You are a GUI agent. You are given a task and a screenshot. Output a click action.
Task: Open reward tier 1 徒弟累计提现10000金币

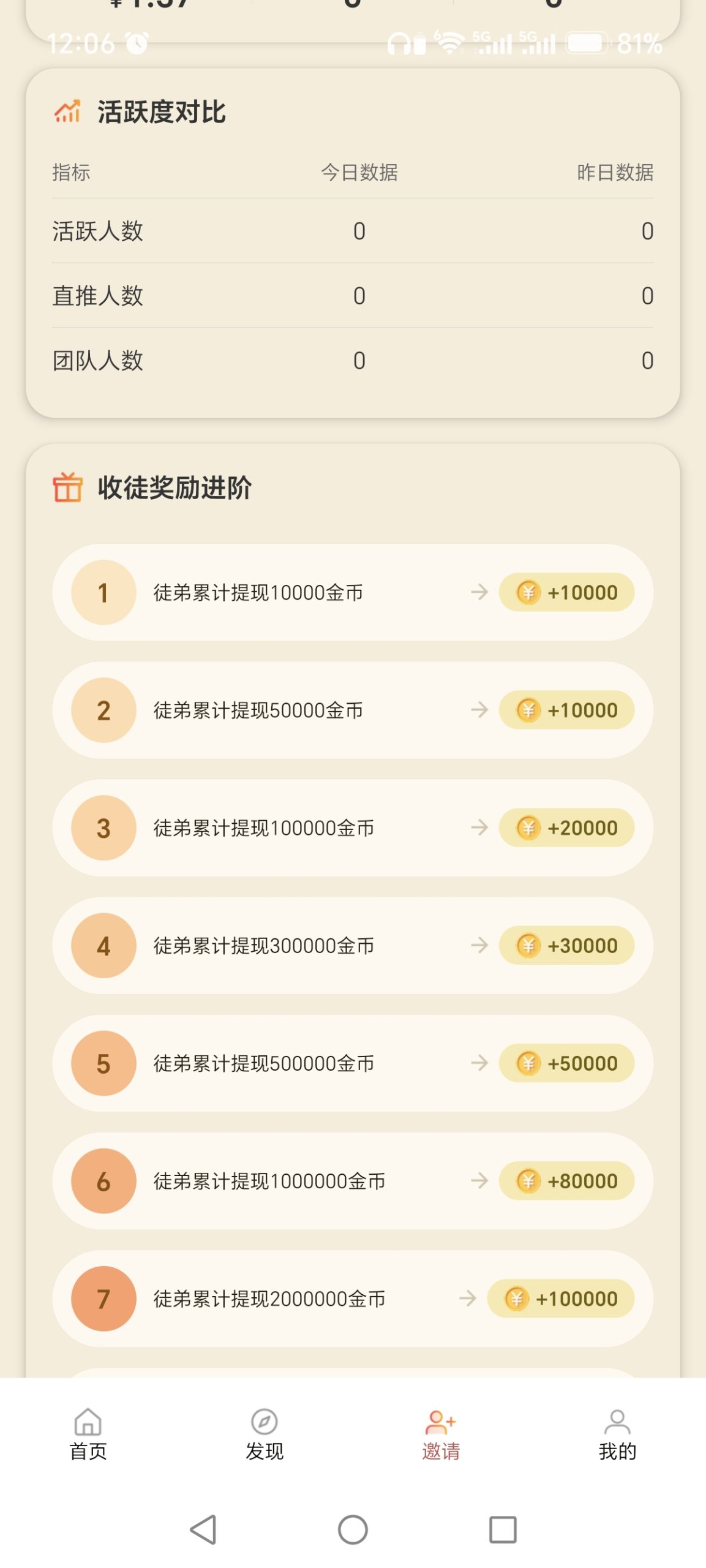point(353,592)
